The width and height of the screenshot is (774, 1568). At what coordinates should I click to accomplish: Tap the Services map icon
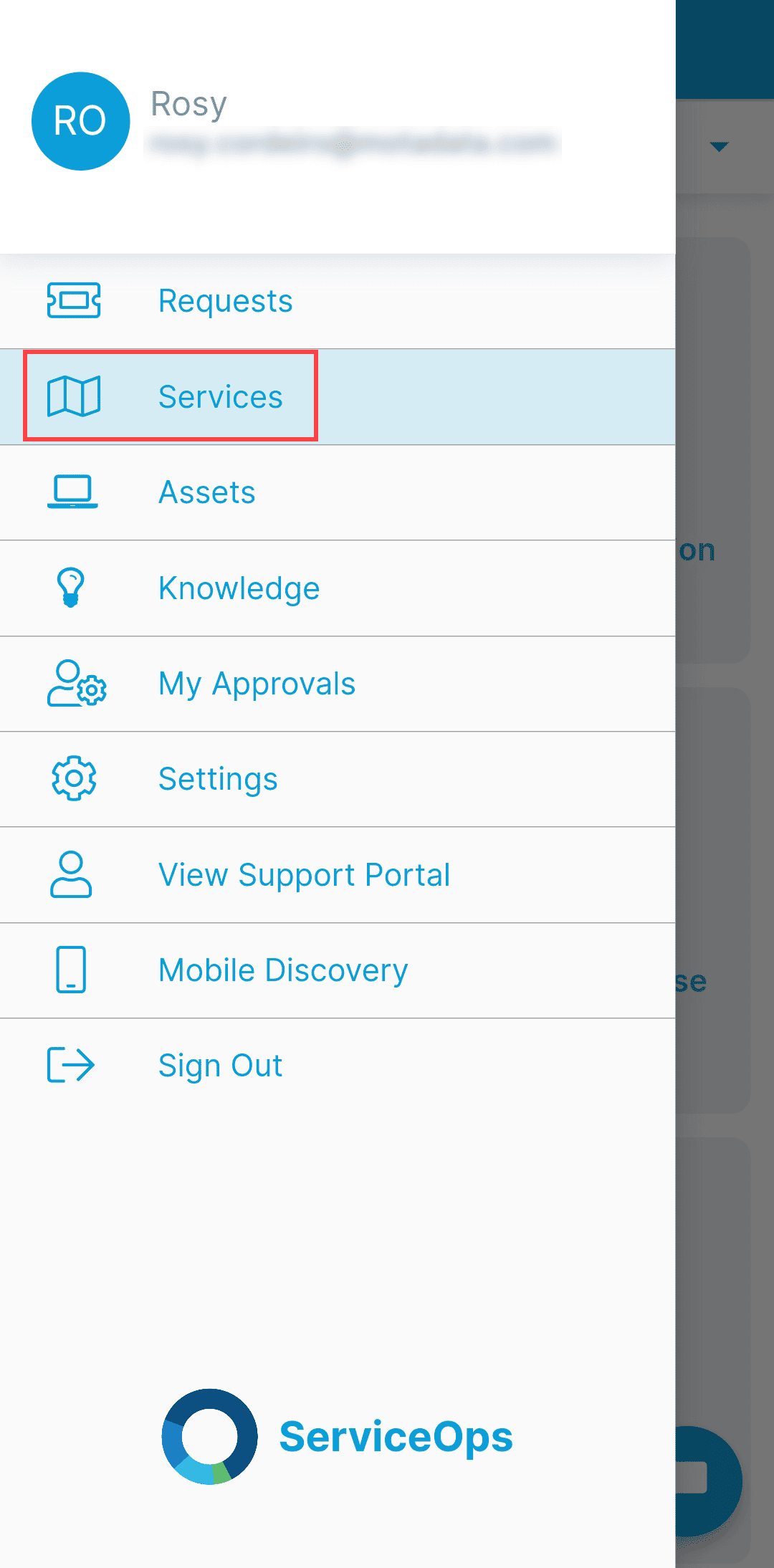pos(74,397)
